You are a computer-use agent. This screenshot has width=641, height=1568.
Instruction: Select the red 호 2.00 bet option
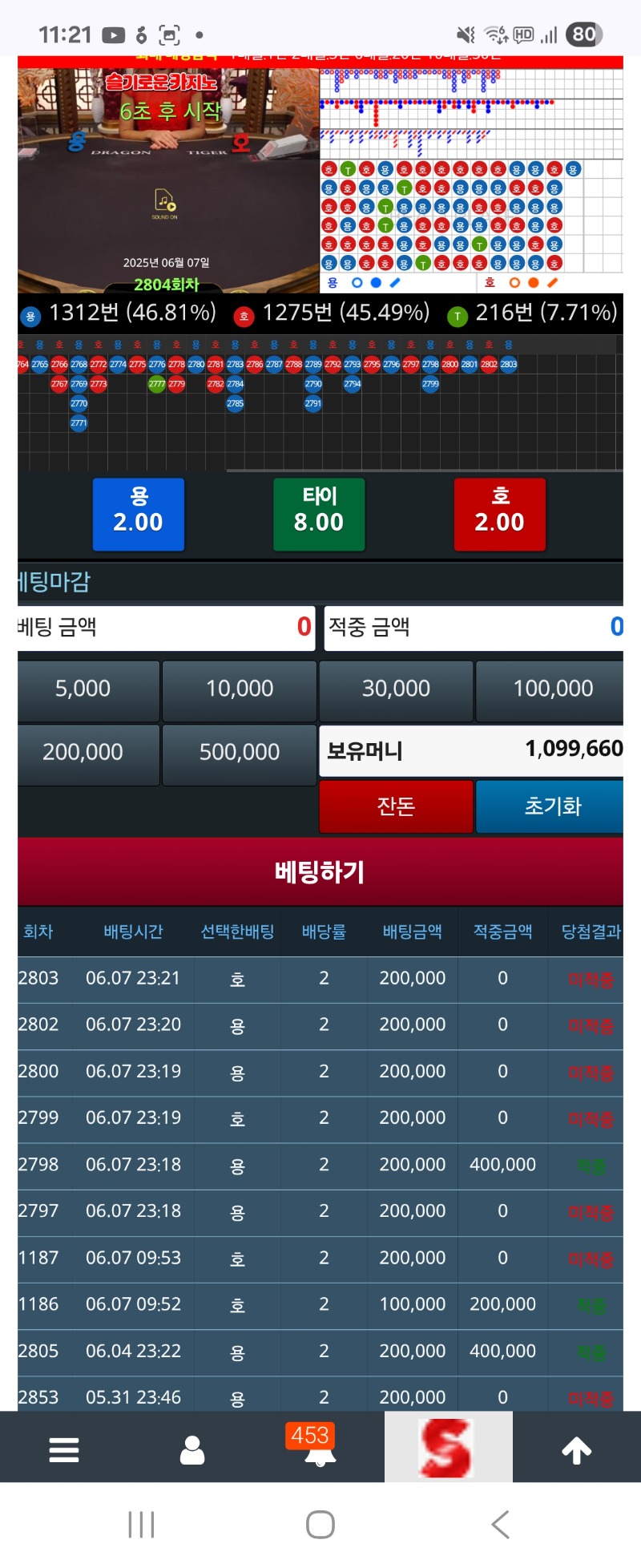click(499, 514)
